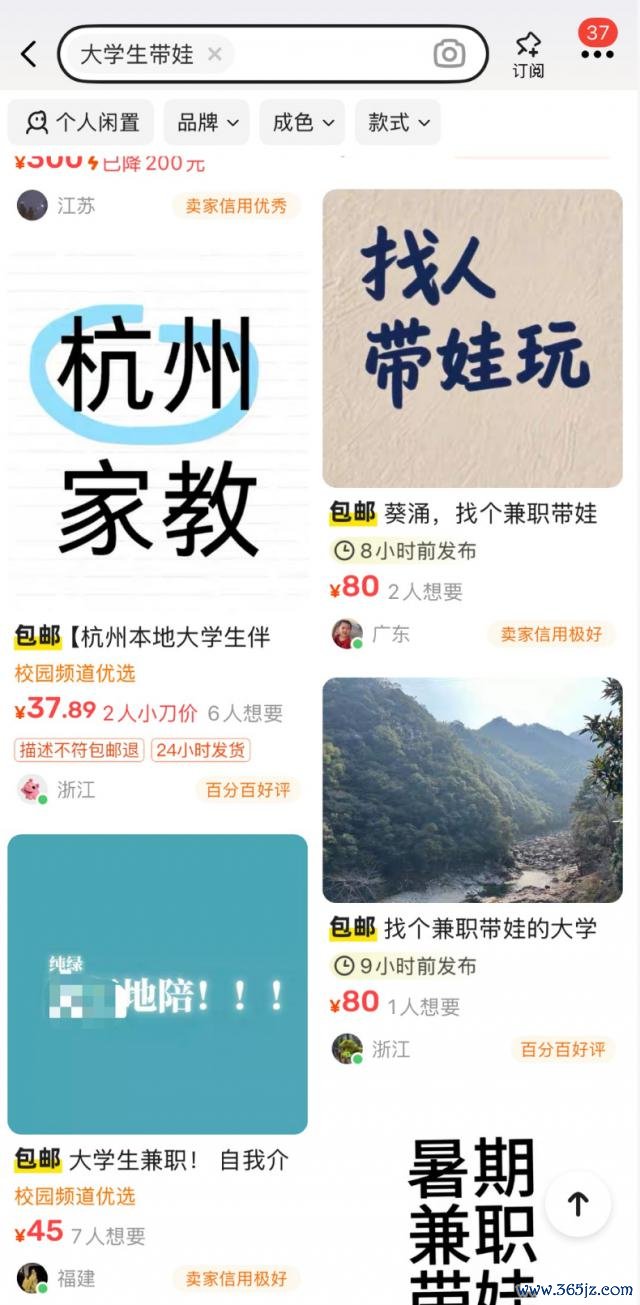Expand the 成色 filter dropdown
The height and width of the screenshot is (1305, 640).
pyautogui.click(x=302, y=123)
